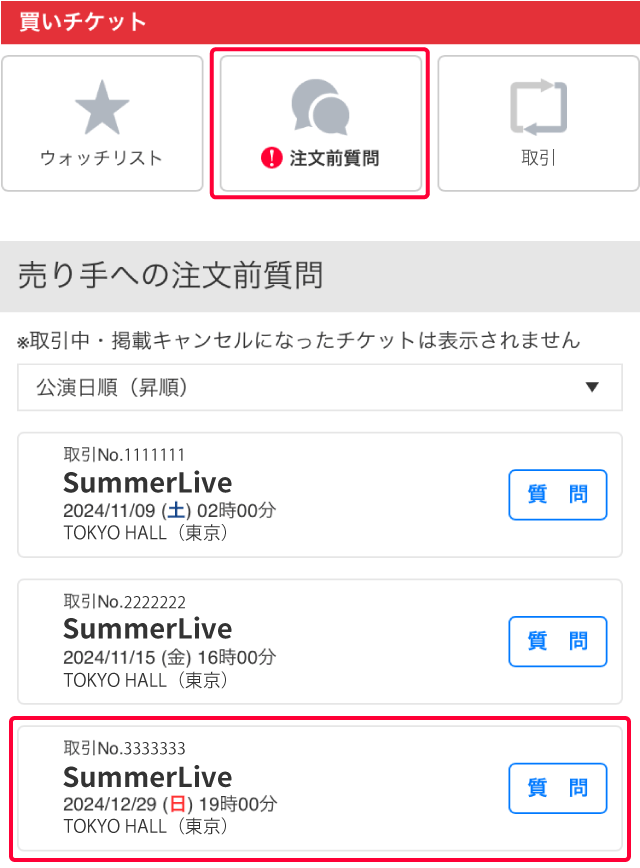Tap 質問 for ticket No.1111111

click(x=557, y=495)
